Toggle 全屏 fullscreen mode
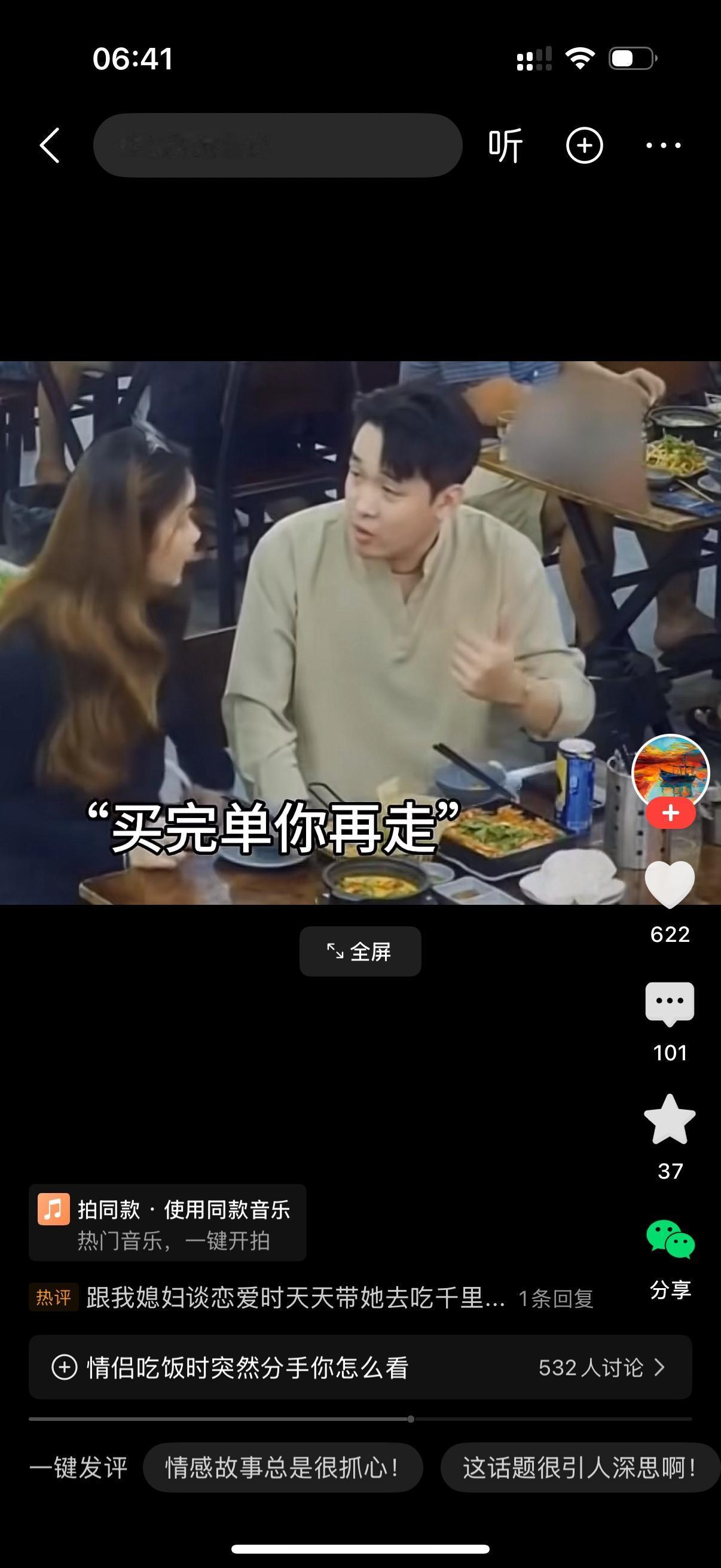This screenshot has height=1568, width=721. (x=360, y=951)
